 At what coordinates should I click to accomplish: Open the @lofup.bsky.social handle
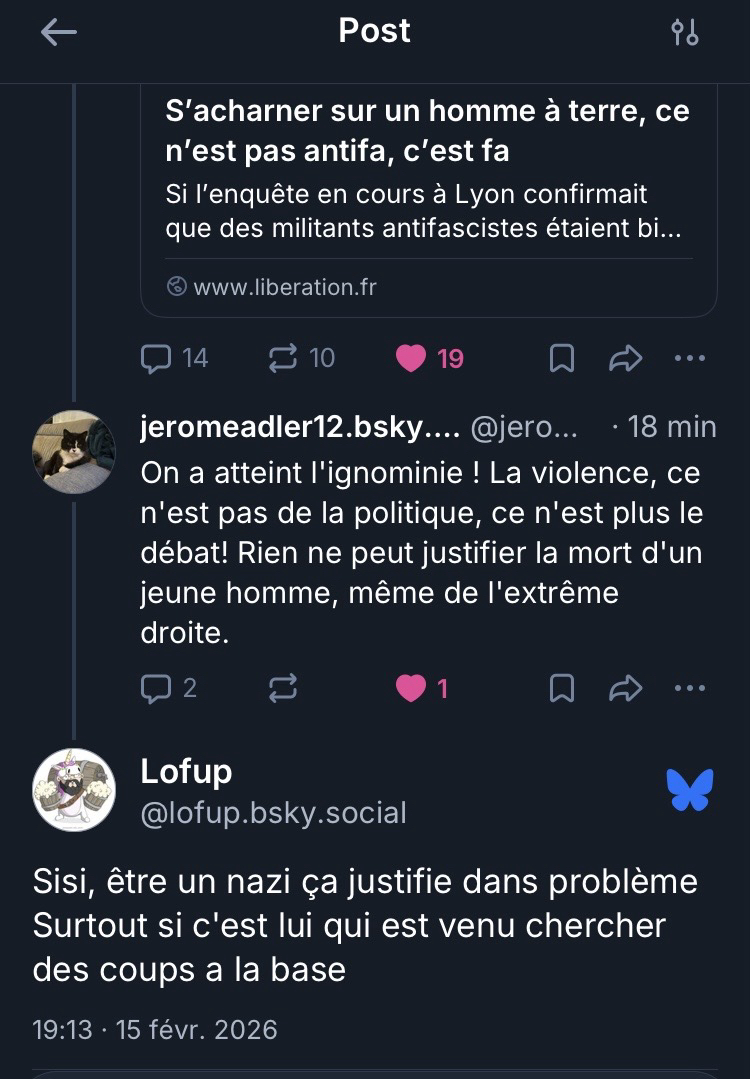(274, 813)
